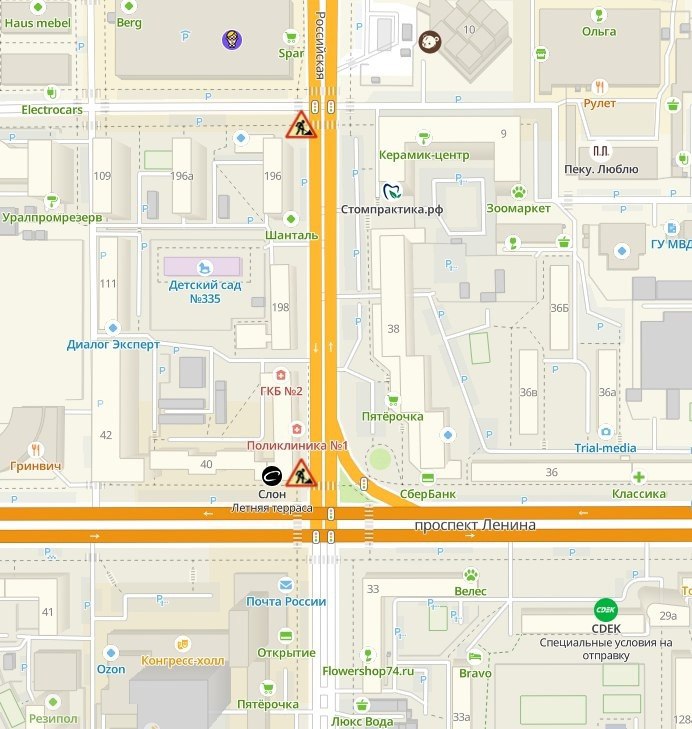Screen dimensions: 692x729
Task: Open the Почта России marker
Action: (x=286, y=583)
